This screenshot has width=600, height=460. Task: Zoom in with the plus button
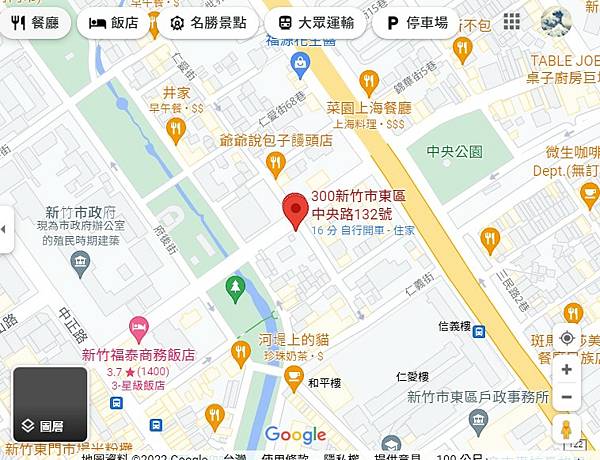click(567, 370)
